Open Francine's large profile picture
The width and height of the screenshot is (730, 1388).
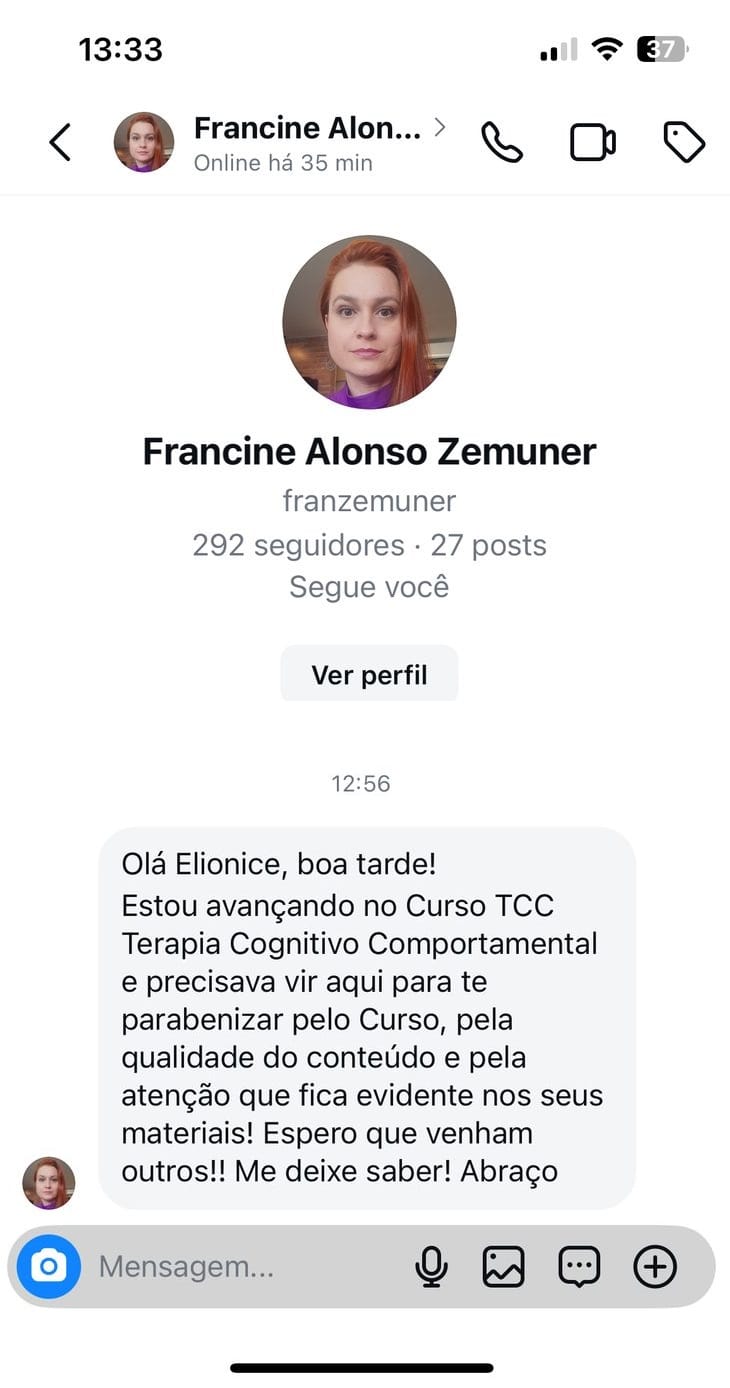369,322
